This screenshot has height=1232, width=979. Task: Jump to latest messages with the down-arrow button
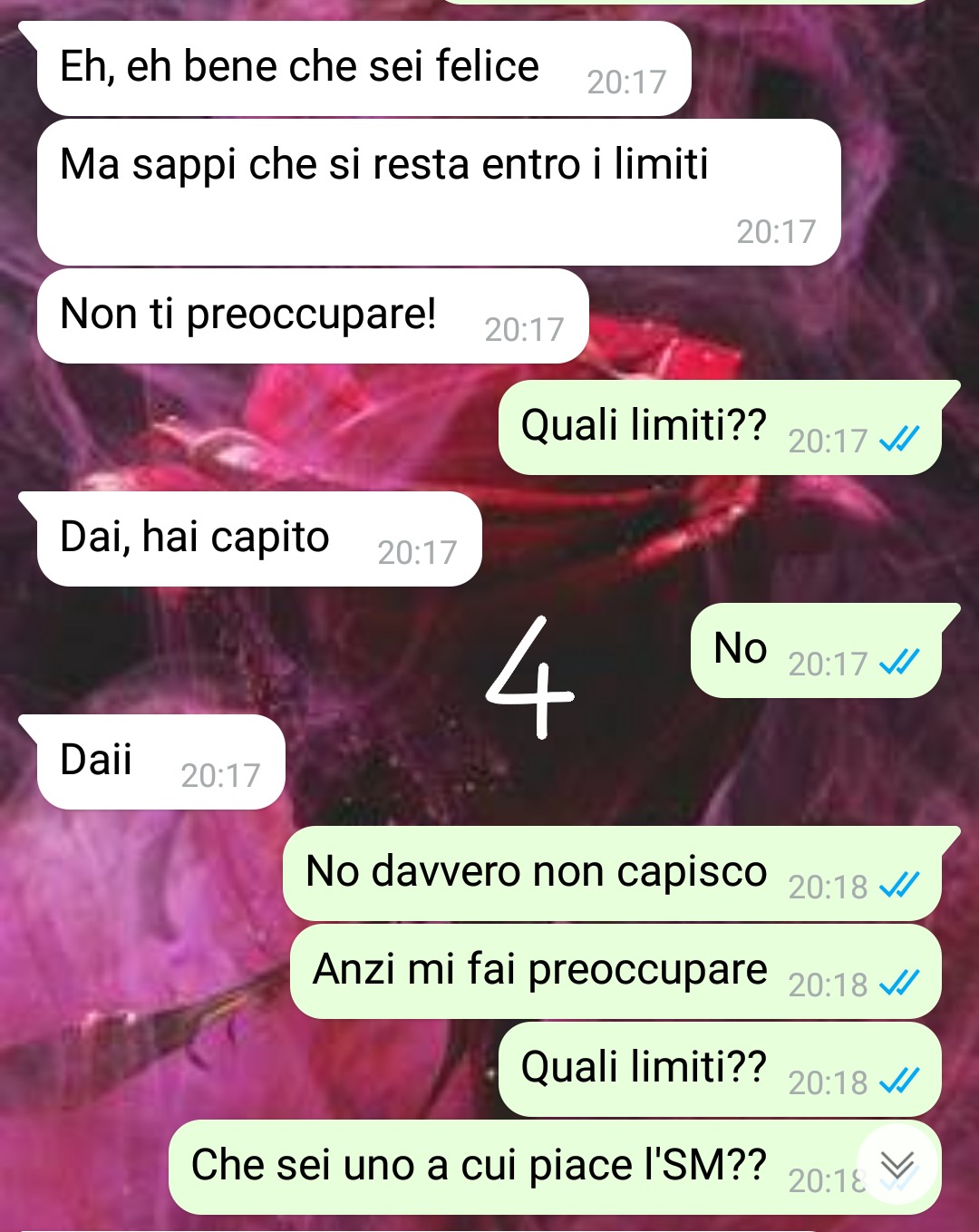tap(897, 1165)
